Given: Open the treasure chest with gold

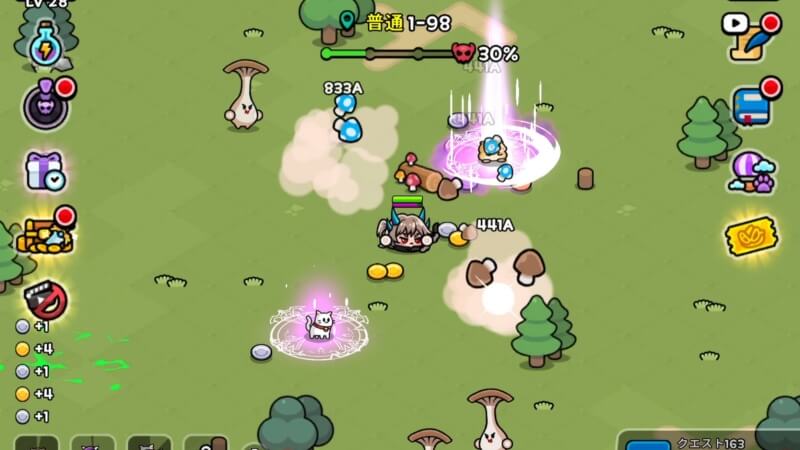Looking at the screenshot, I should click(x=45, y=234).
